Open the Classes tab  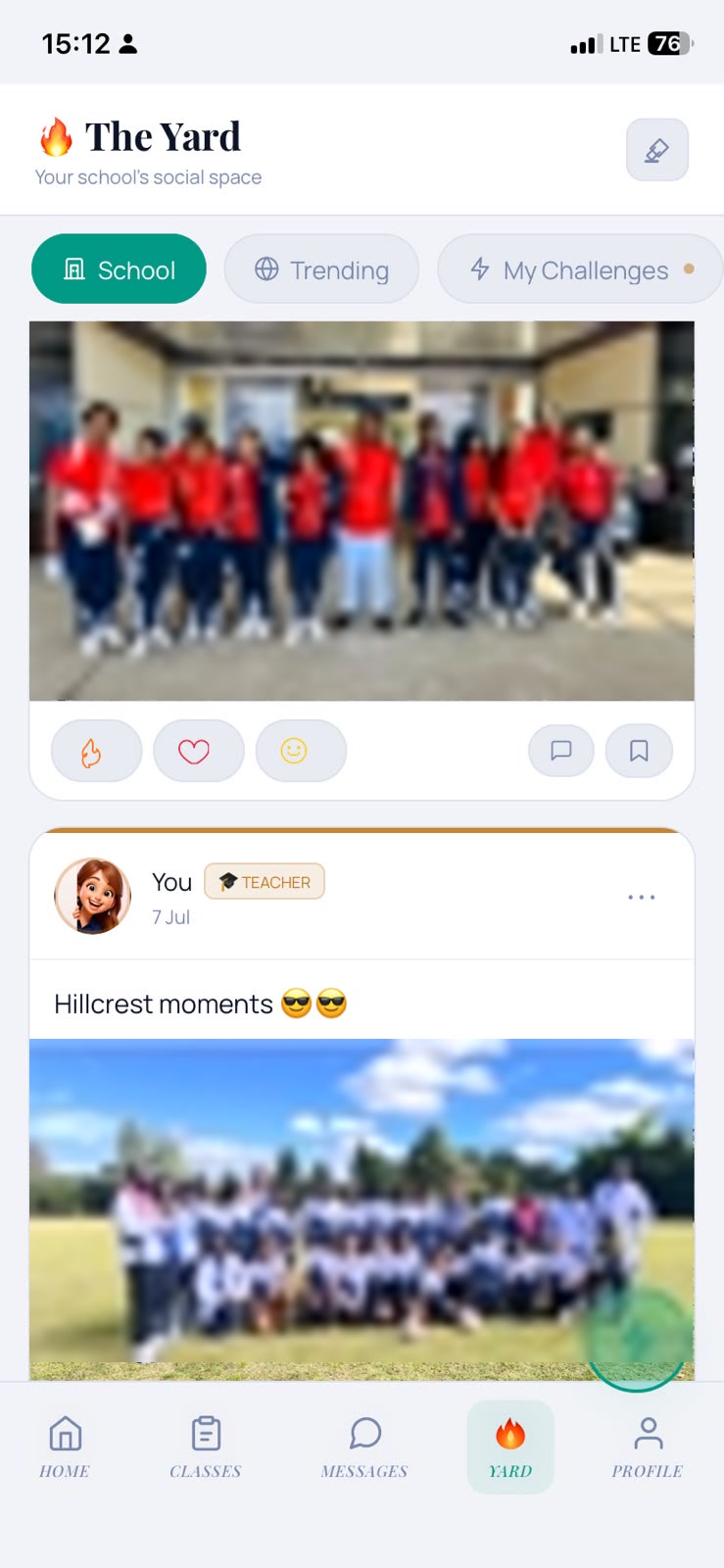click(x=206, y=1446)
